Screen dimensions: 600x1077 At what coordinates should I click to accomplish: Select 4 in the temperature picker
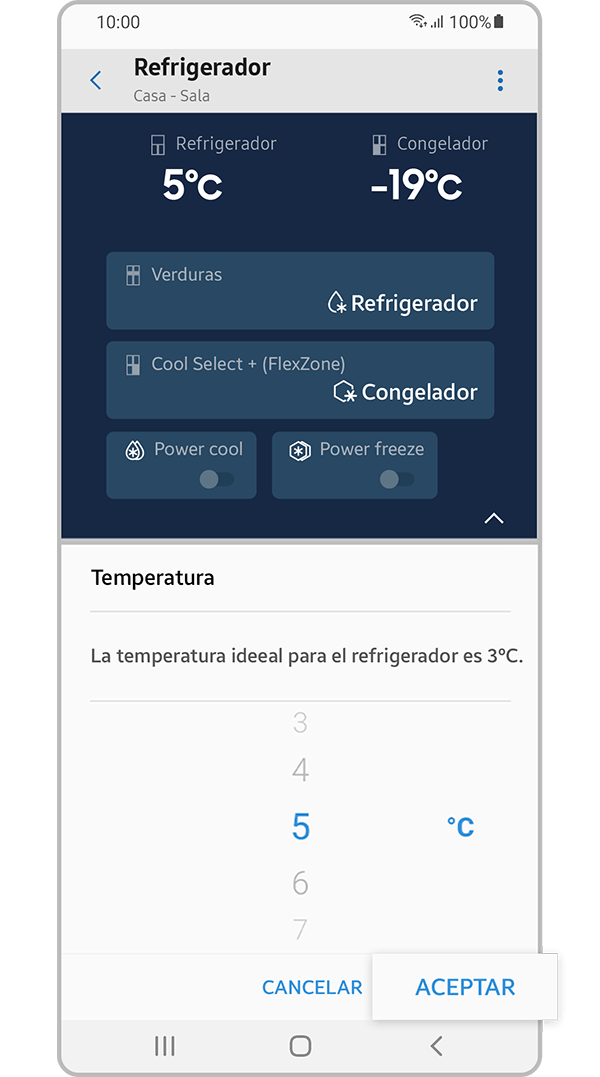(x=300, y=771)
